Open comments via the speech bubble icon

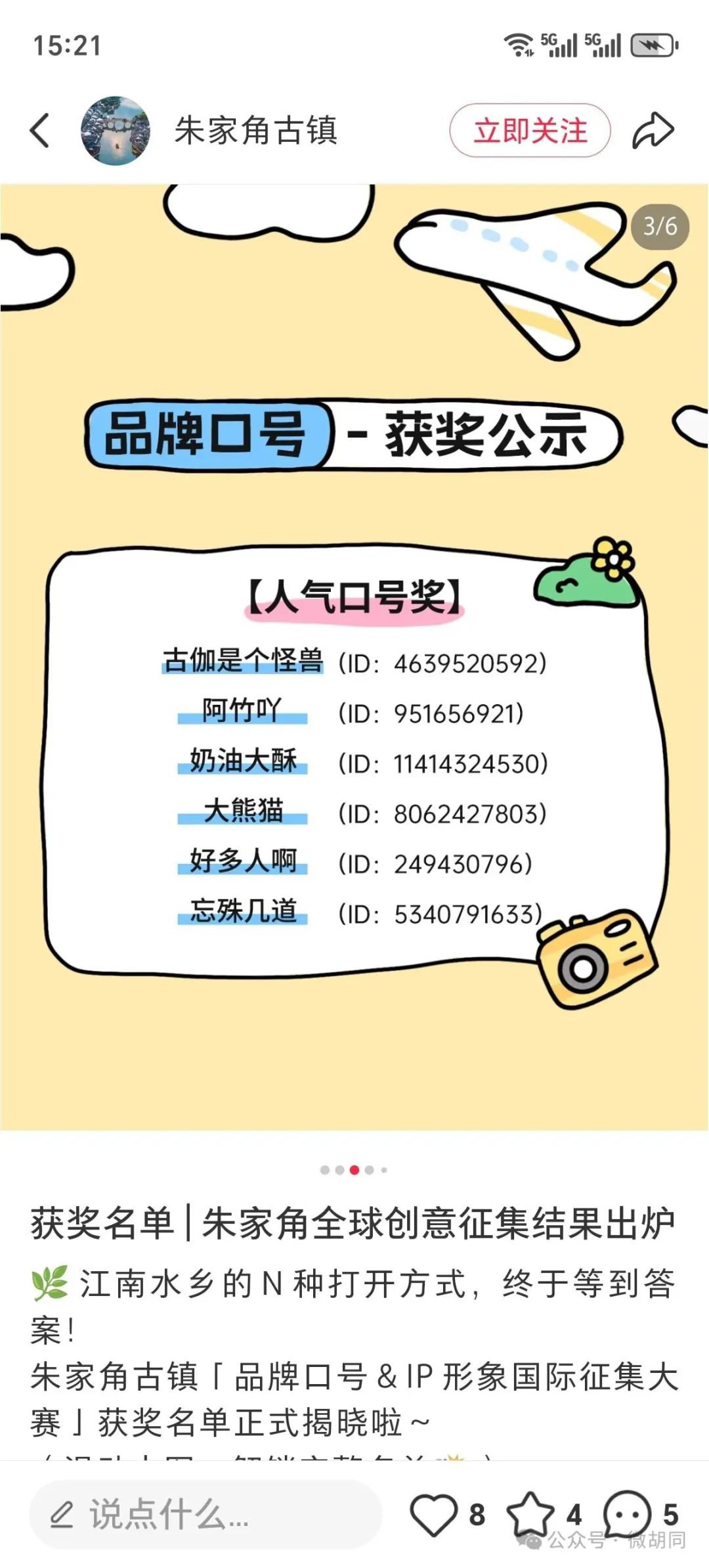pos(628,1515)
